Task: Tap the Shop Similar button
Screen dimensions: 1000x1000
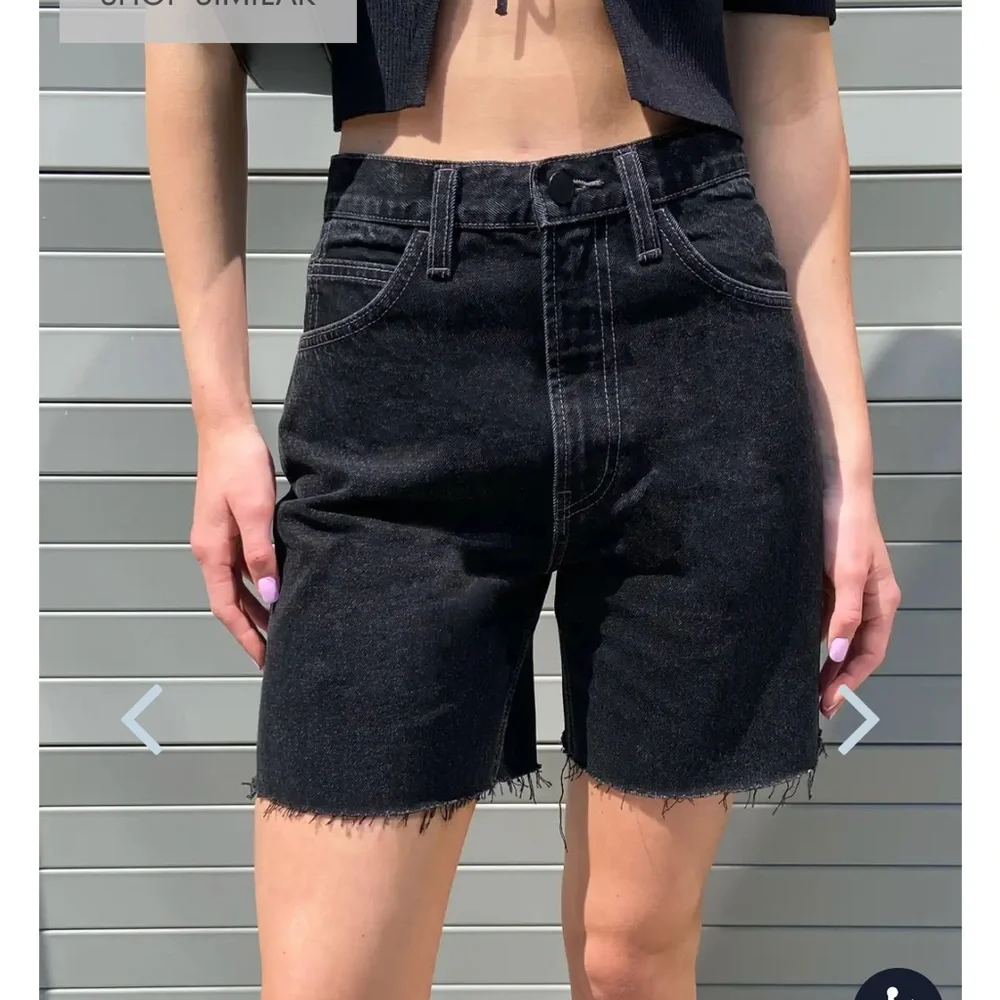Action: tap(208, 15)
